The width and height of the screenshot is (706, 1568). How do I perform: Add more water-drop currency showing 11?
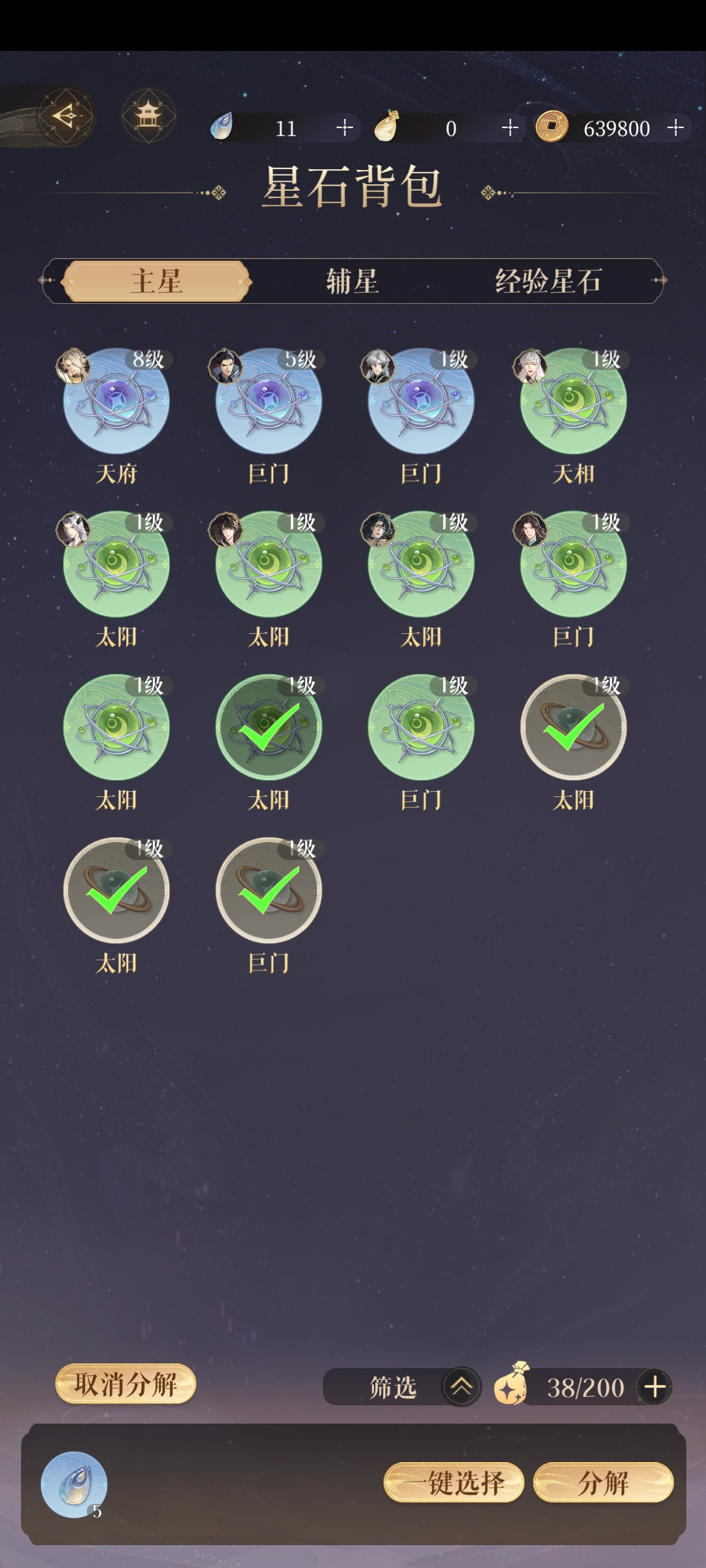[x=345, y=127]
